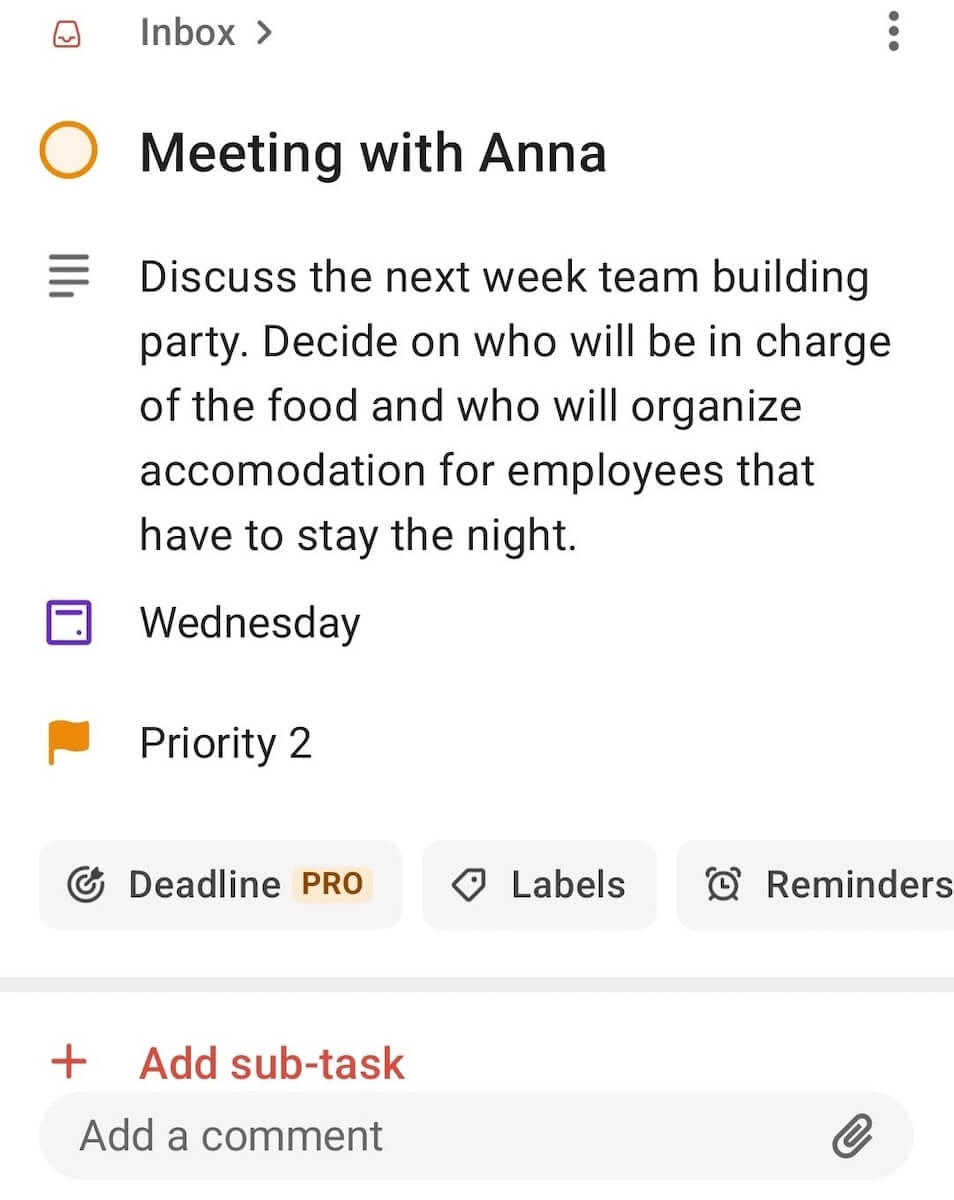Open the Deadline PRO option
Viewport: 954px width, 1200px height.
pos(220,884)
